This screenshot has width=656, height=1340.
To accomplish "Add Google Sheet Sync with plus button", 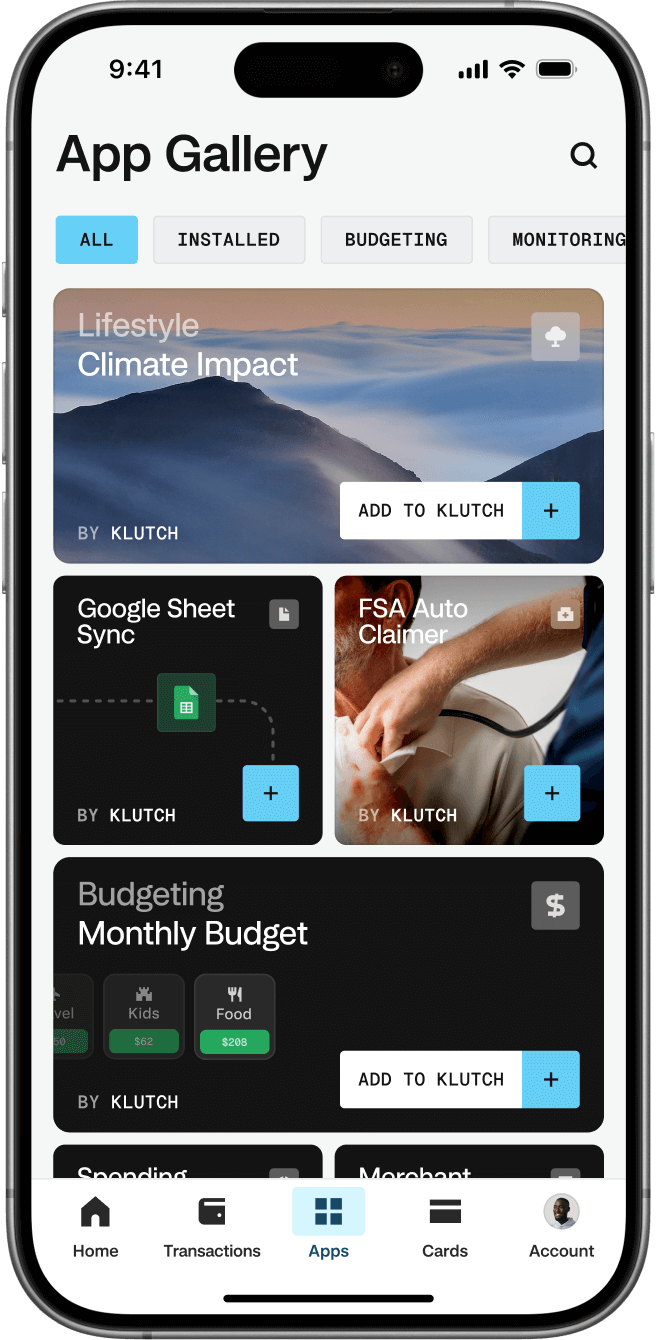I will click(270, 793).
